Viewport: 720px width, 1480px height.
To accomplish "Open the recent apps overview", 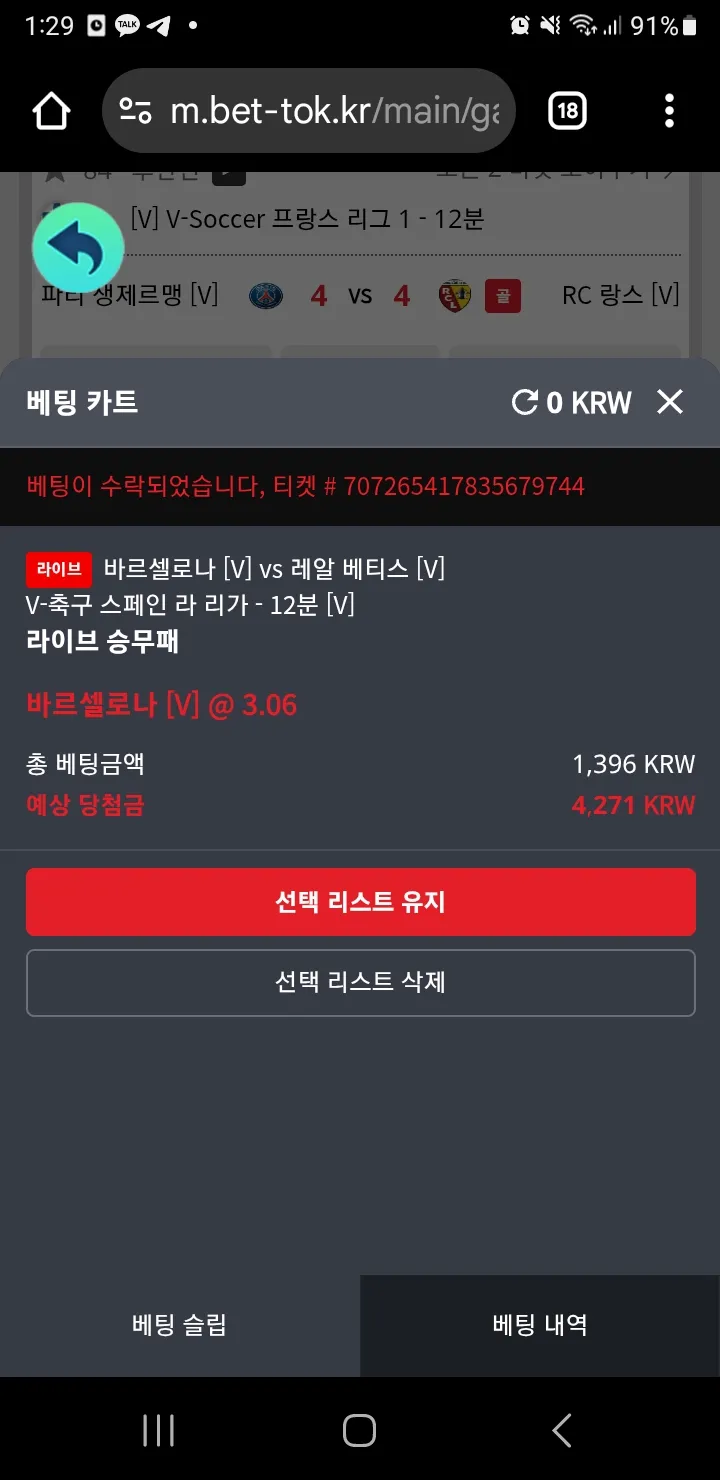I will (158, 1430).
